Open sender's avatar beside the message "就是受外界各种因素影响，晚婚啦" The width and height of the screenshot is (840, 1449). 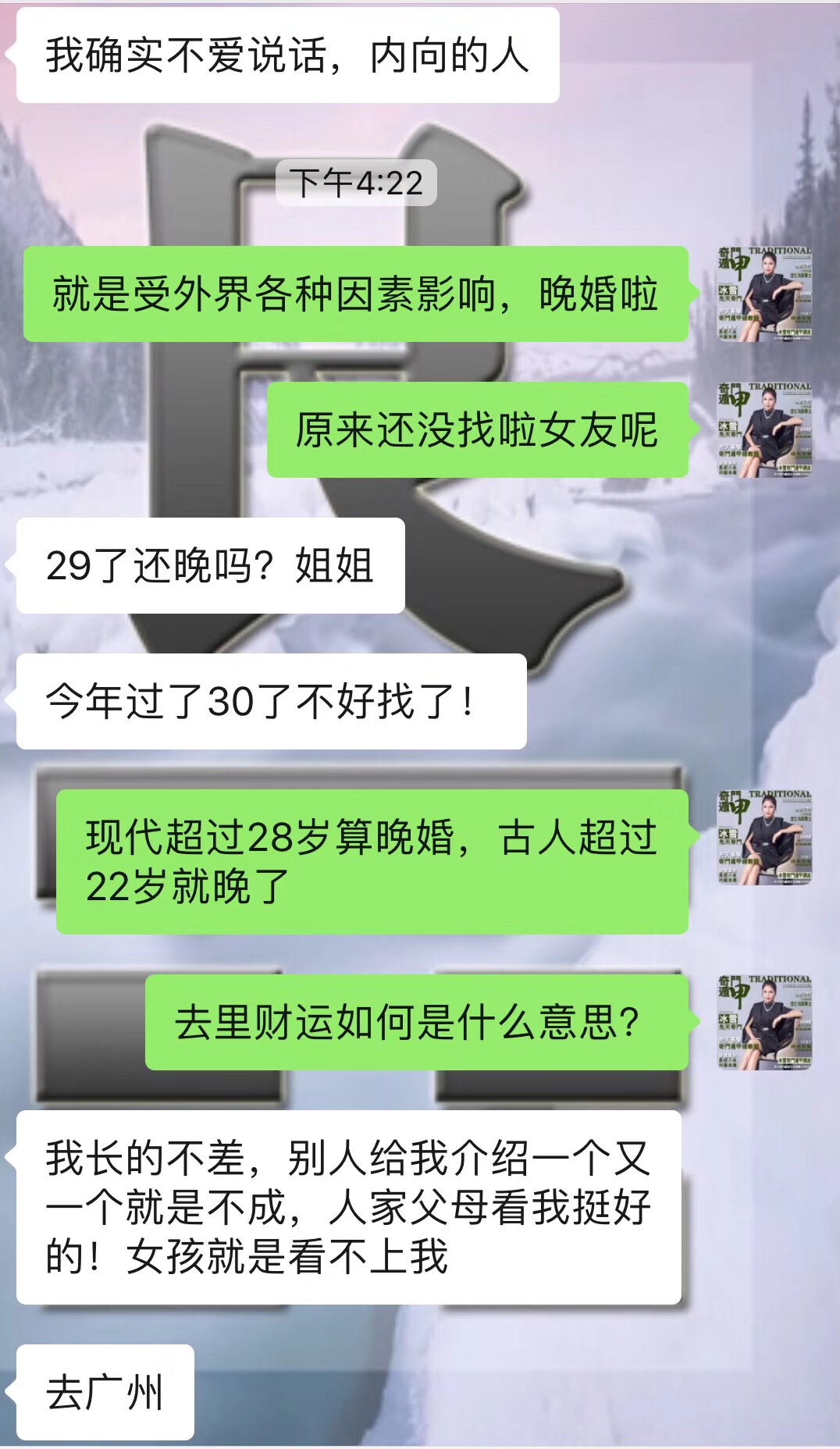click(764, 294)
